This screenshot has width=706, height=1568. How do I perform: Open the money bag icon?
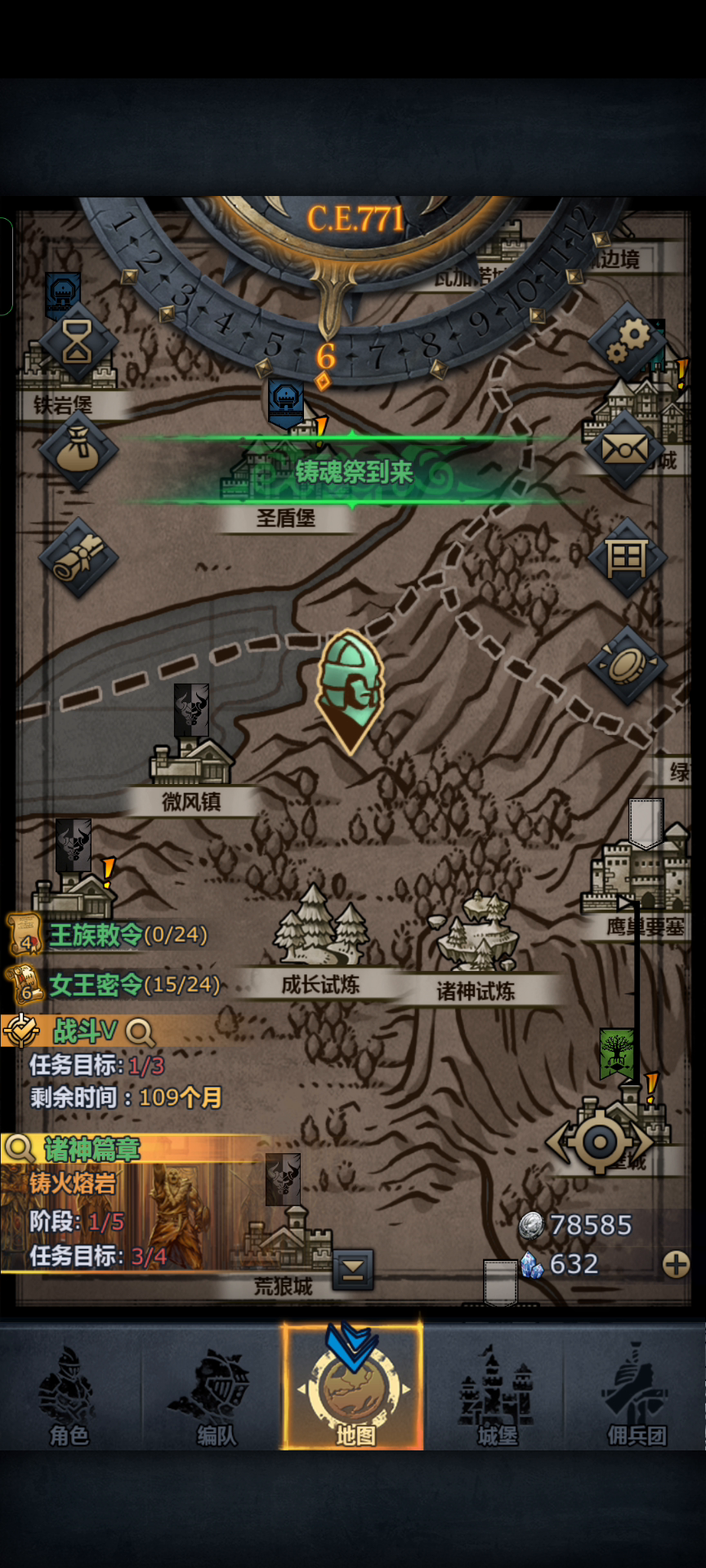click(78, 451)
